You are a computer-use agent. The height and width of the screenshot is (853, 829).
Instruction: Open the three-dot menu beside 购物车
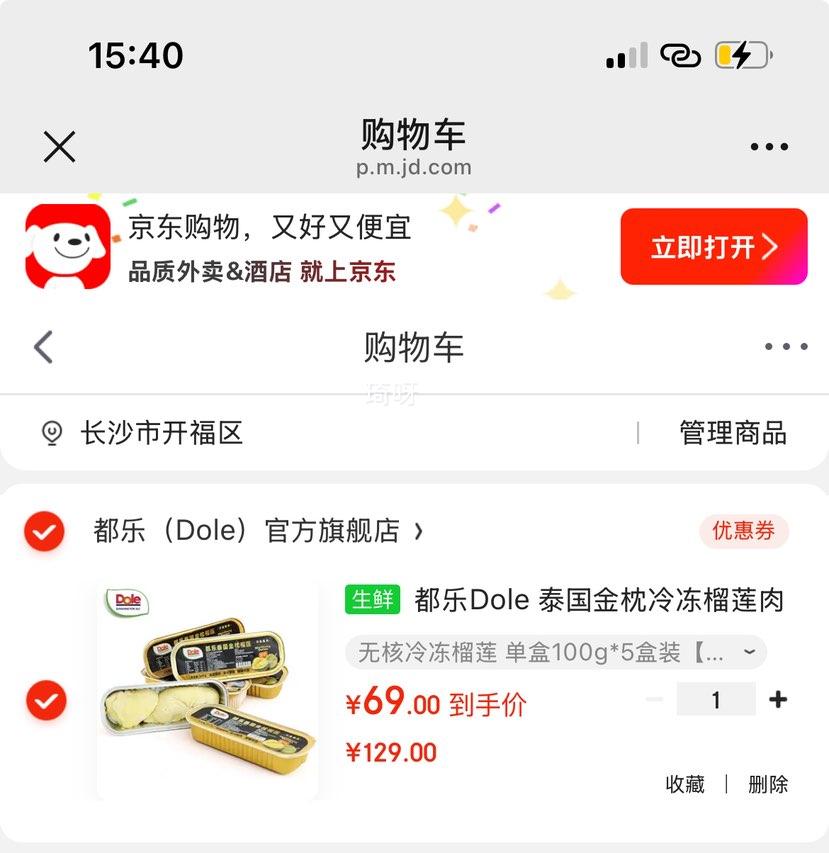tap(786, 346)
